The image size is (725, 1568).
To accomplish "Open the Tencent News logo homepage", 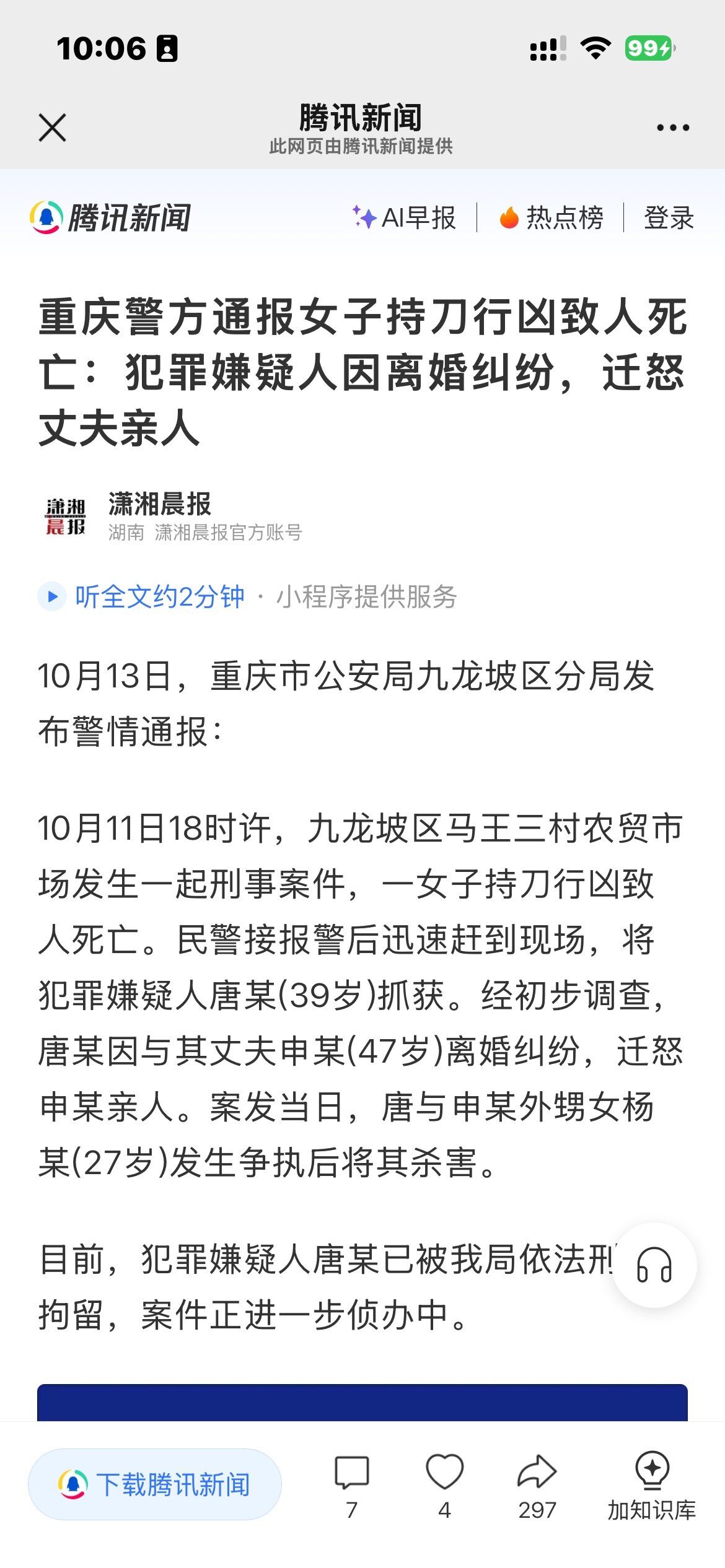I will [110, 218].
